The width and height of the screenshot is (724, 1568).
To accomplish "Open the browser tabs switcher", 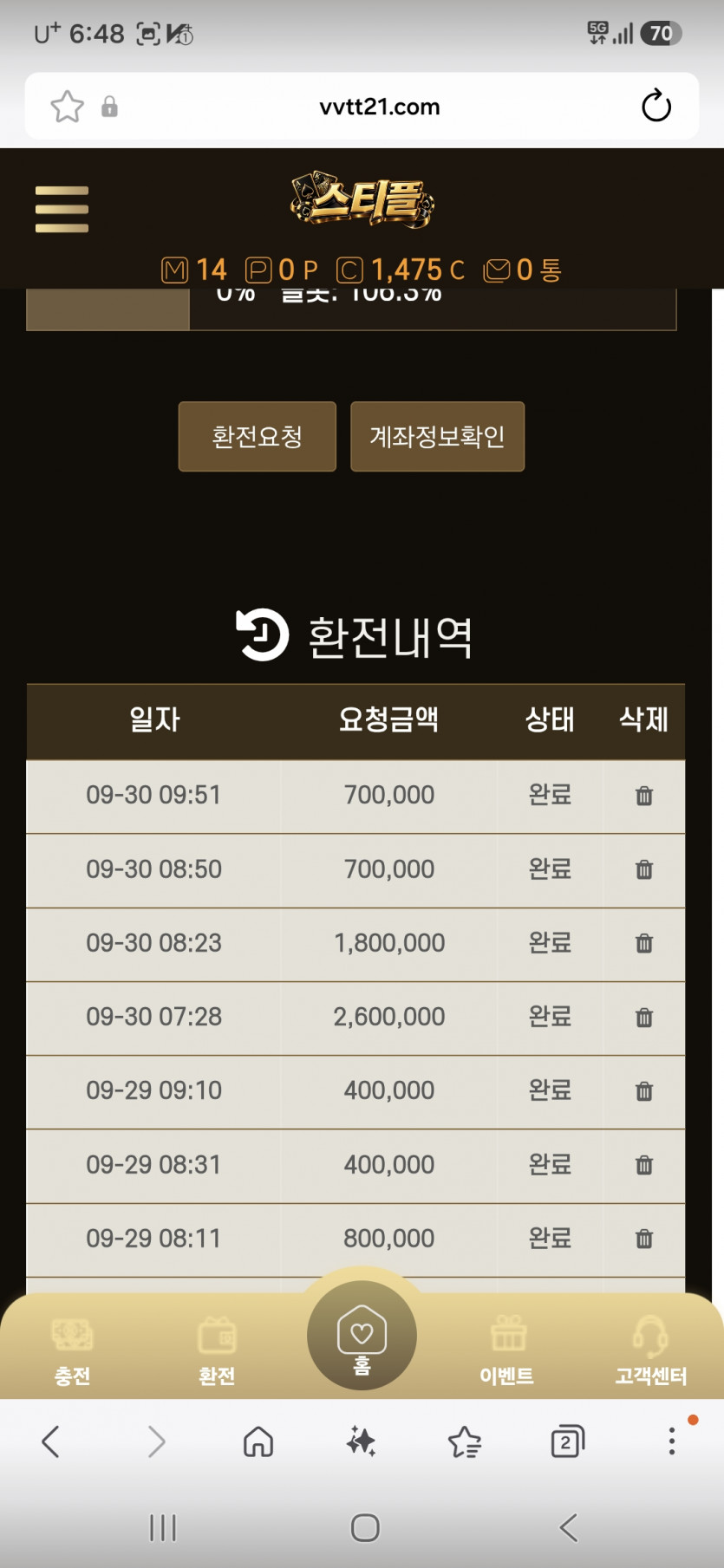I will click(x=567, y=1442).
